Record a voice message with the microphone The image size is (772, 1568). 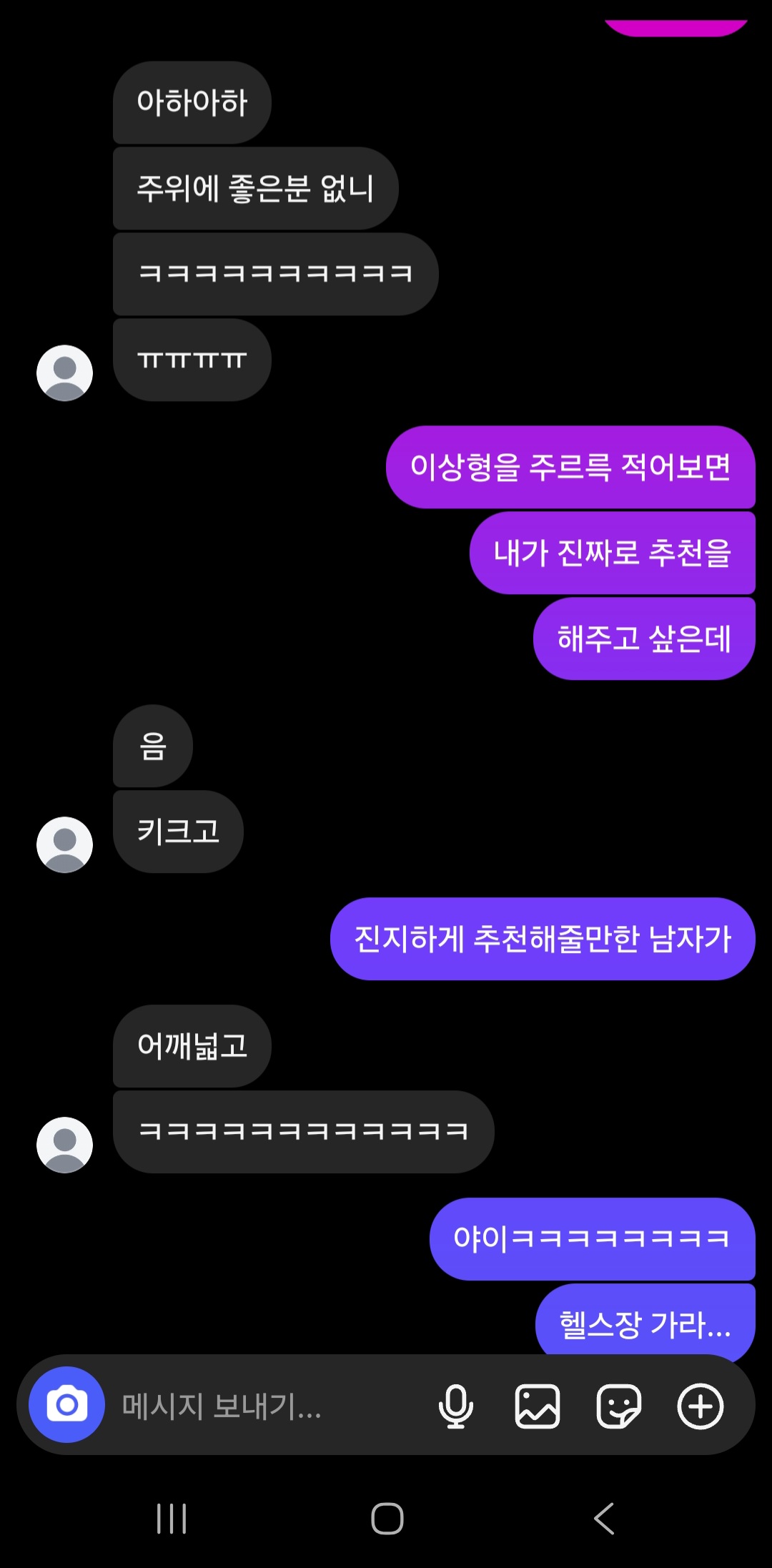coord(455,1406)
